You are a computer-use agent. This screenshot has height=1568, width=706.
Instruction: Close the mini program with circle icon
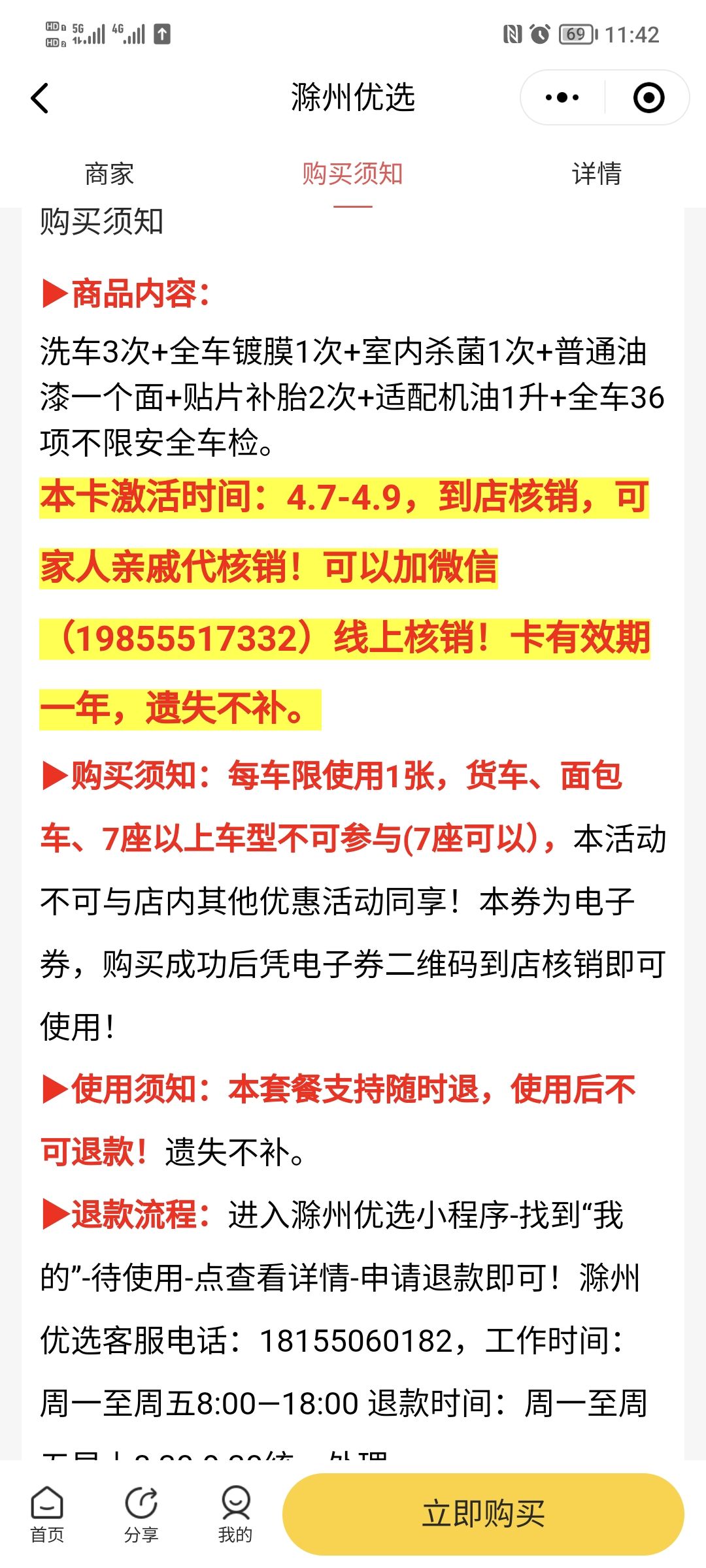point(648,98)
